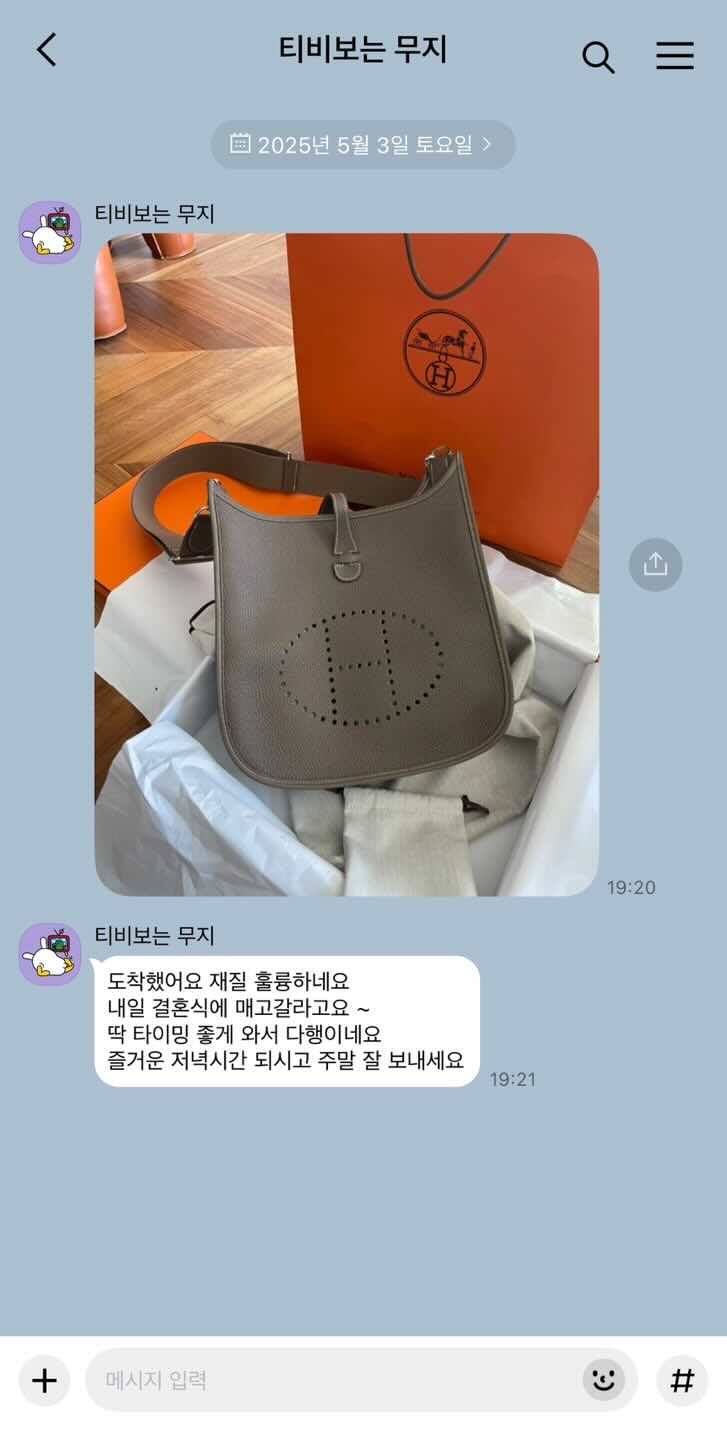This screenshot has height=1440, width=727.
Task: Open the emoticon picker
Action: click(x=603, y=1381)
